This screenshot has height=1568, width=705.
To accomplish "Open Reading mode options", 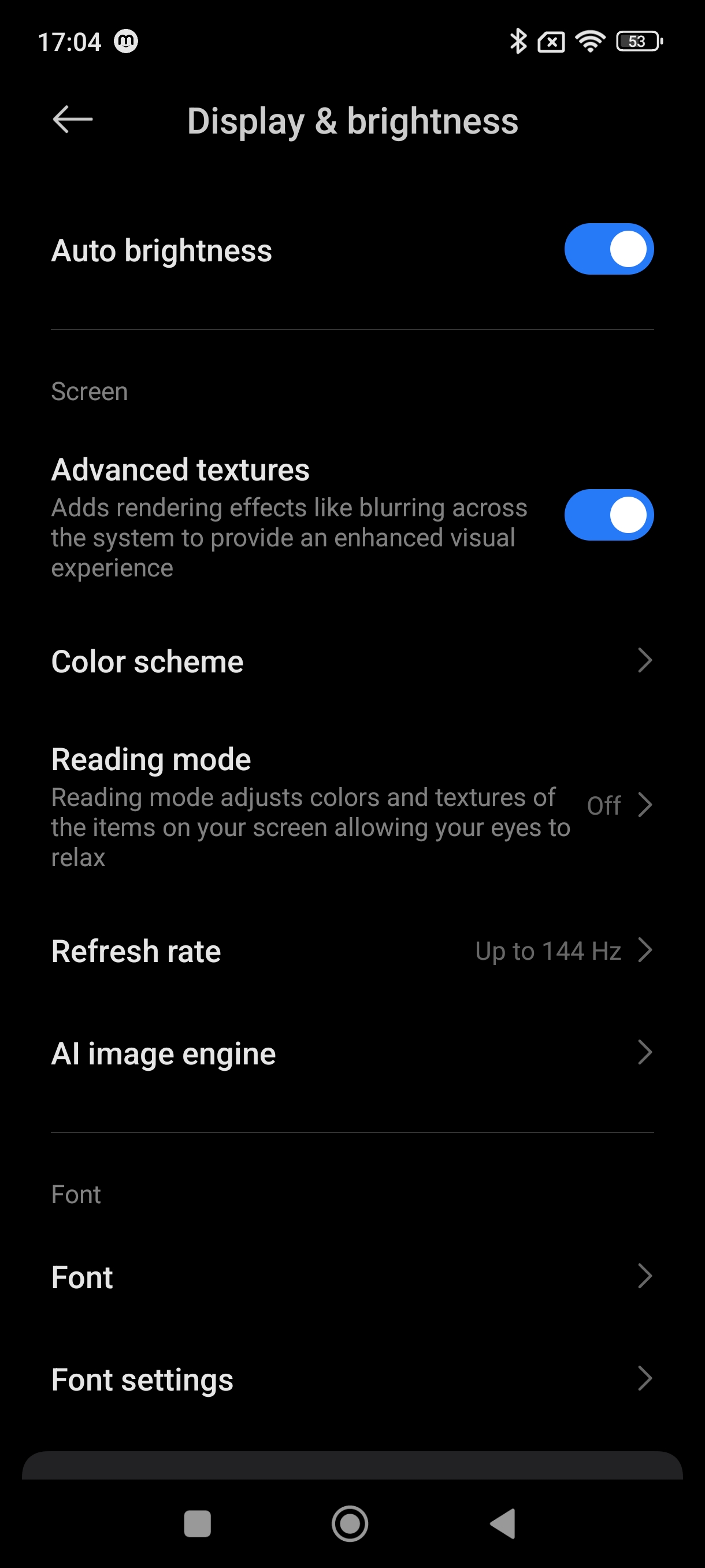I will point(351,806).
